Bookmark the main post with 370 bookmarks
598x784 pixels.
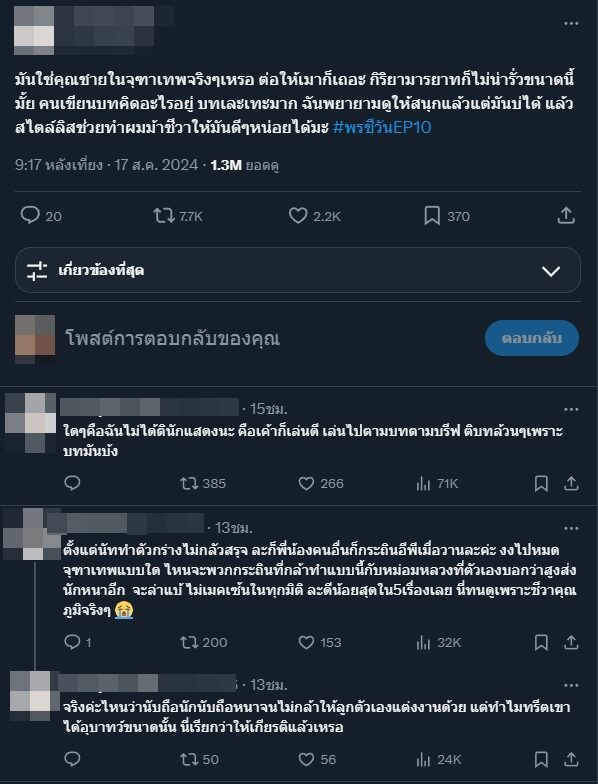coord(446,216)
